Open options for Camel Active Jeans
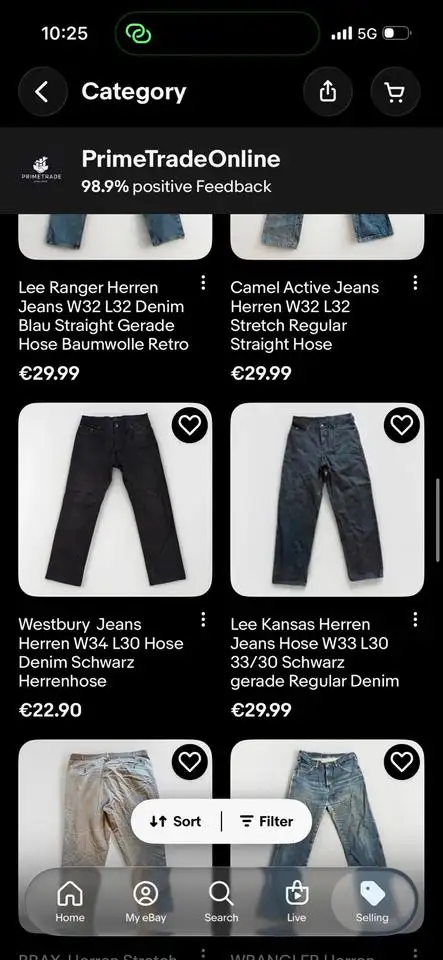 tap(415, 283)
